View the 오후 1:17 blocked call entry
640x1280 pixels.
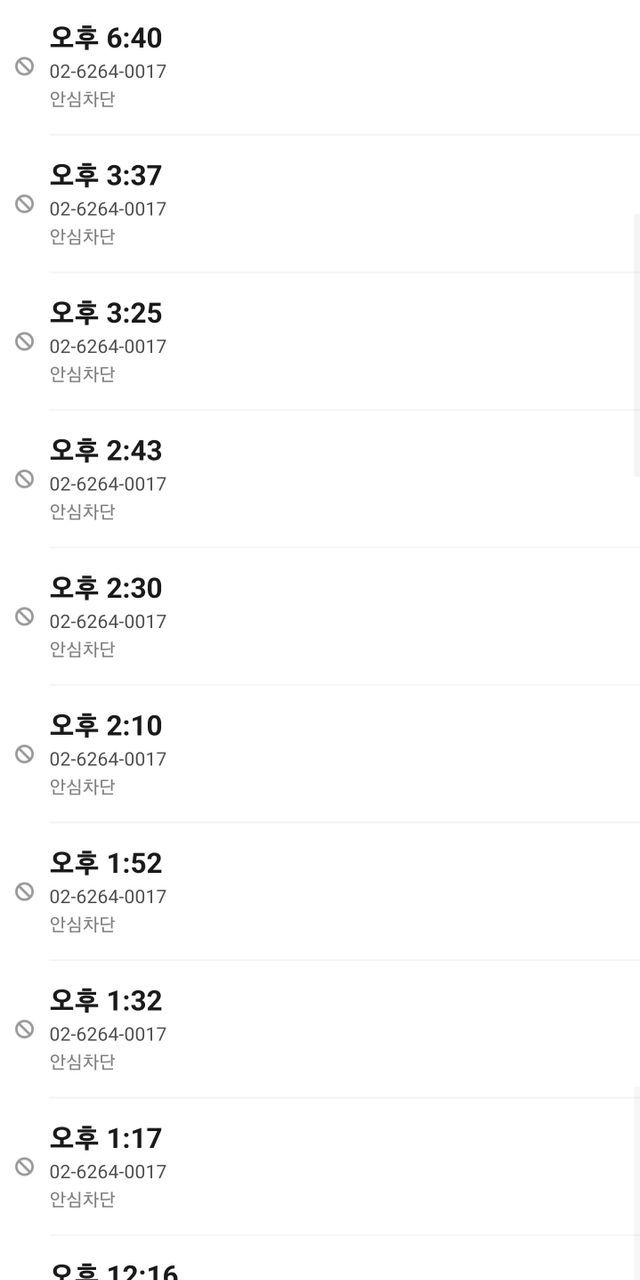[320, 1166]
